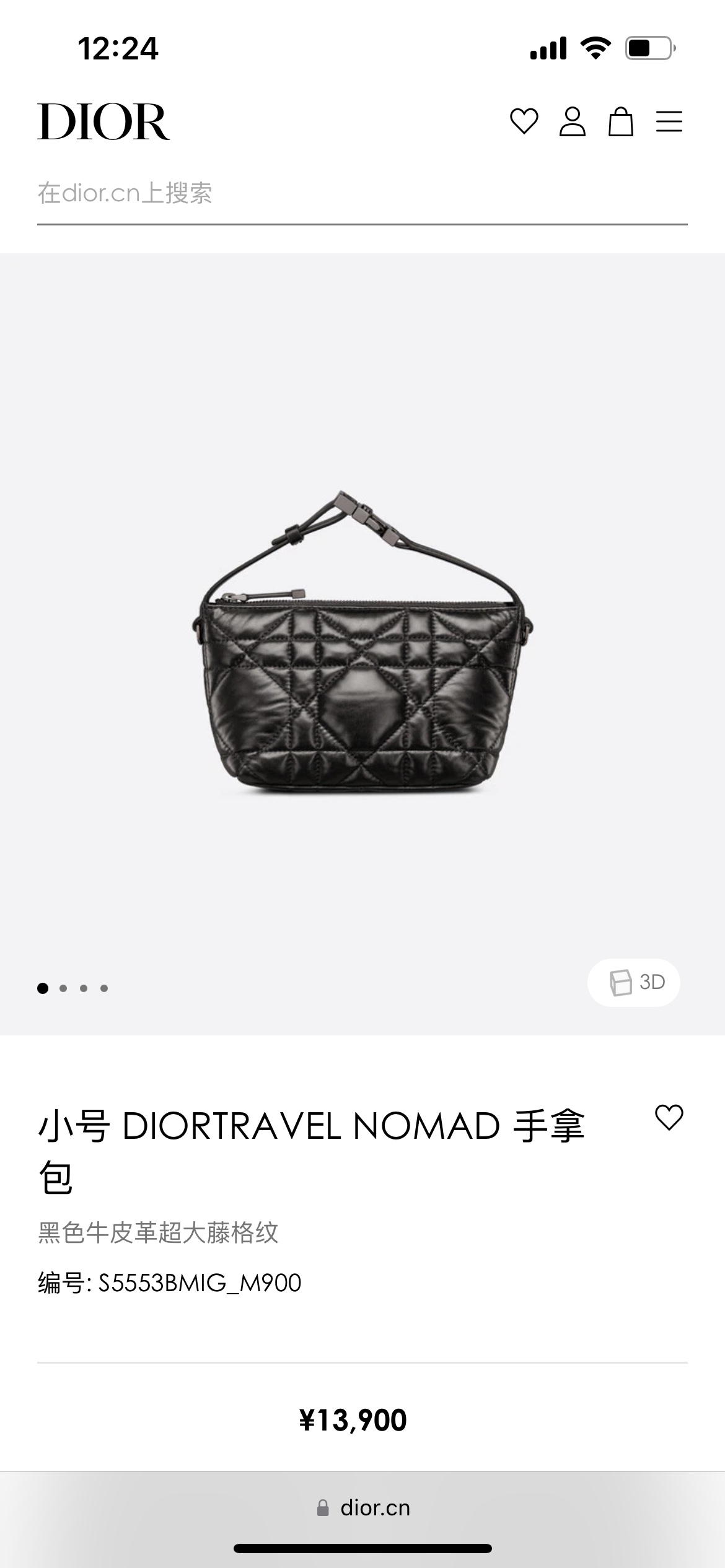Jump to the second product image dot
Viewport: 725px width, 1568px height.
tap(63, 988)
